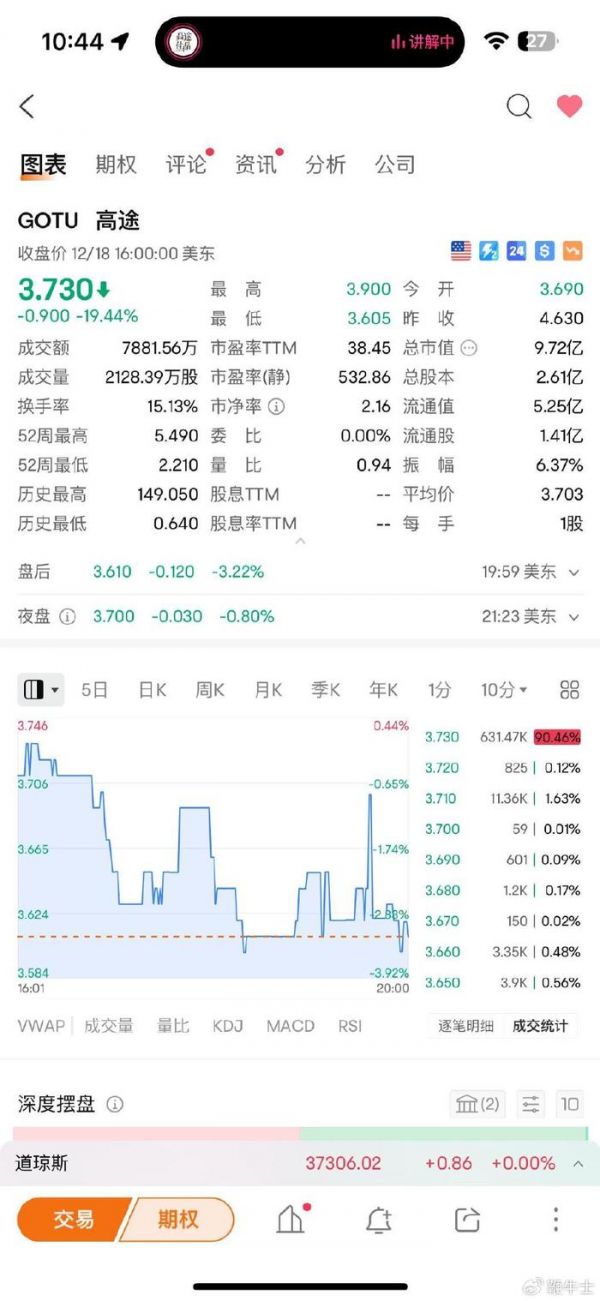Show the MACD indicator
The width and height of the screenshot is (600, 1301).
click(x=290, y=1026)
